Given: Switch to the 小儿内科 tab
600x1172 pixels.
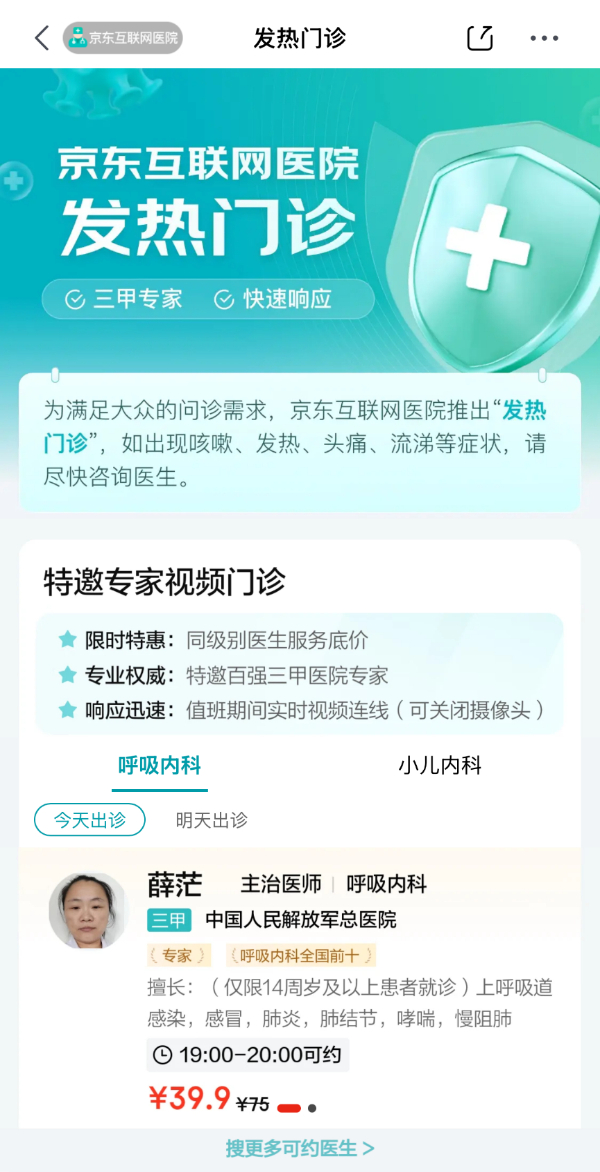Looking at the screenshot, I should coord(440,766).
